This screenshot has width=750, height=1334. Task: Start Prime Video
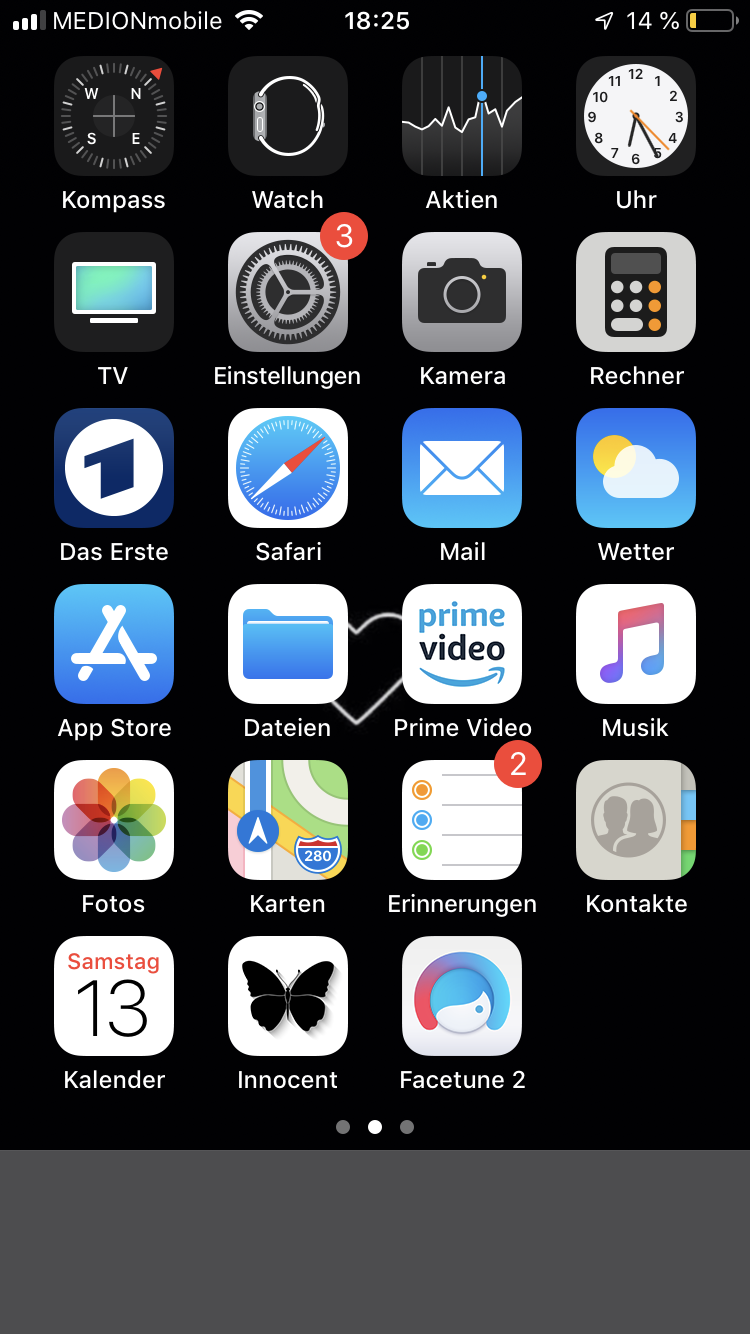tap(461, 644)
